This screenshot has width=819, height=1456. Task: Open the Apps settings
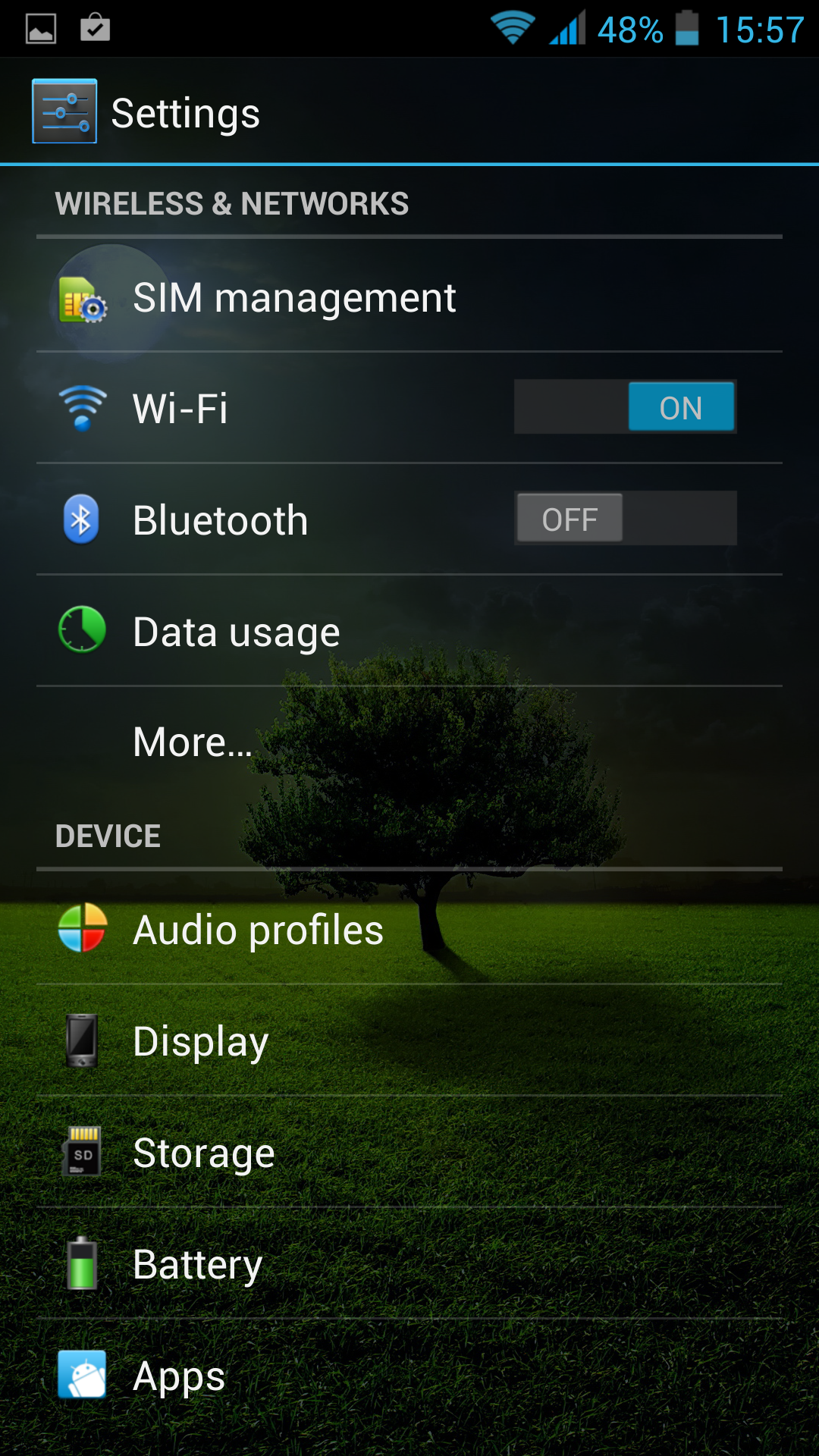409,1375
